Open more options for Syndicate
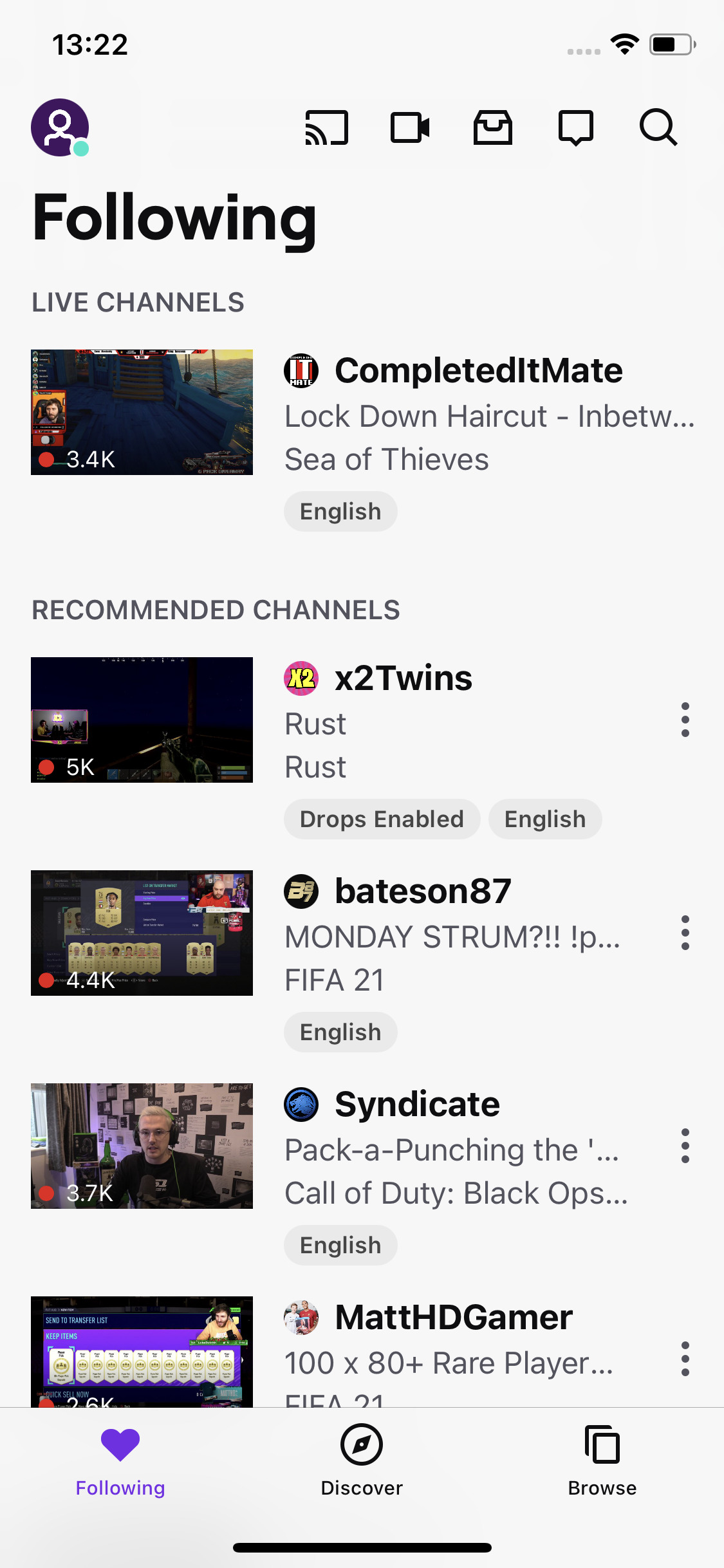Viewport: 724px width, 1568px height. pyautogui.click(x=685, y=1146)
